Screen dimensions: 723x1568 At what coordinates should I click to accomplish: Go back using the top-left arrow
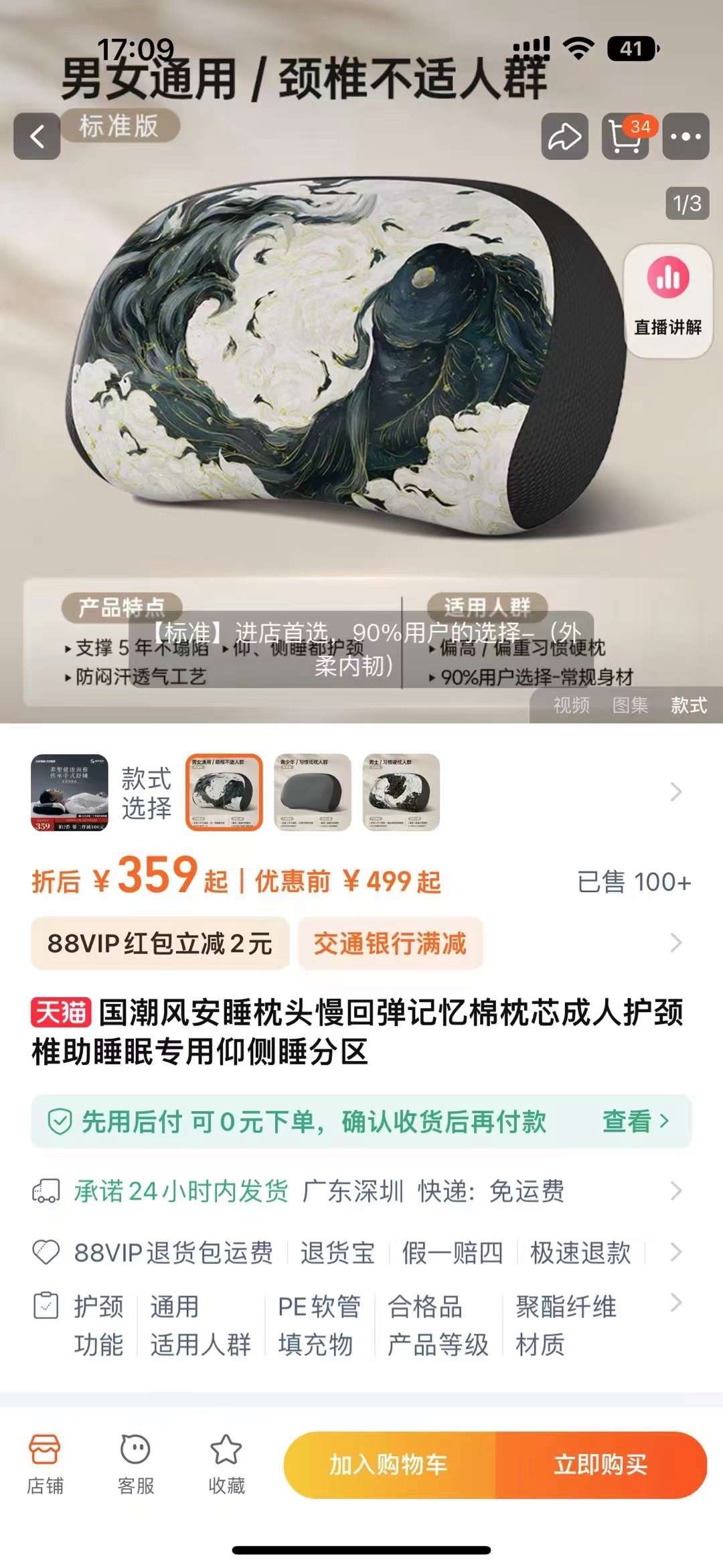(37, 137)
